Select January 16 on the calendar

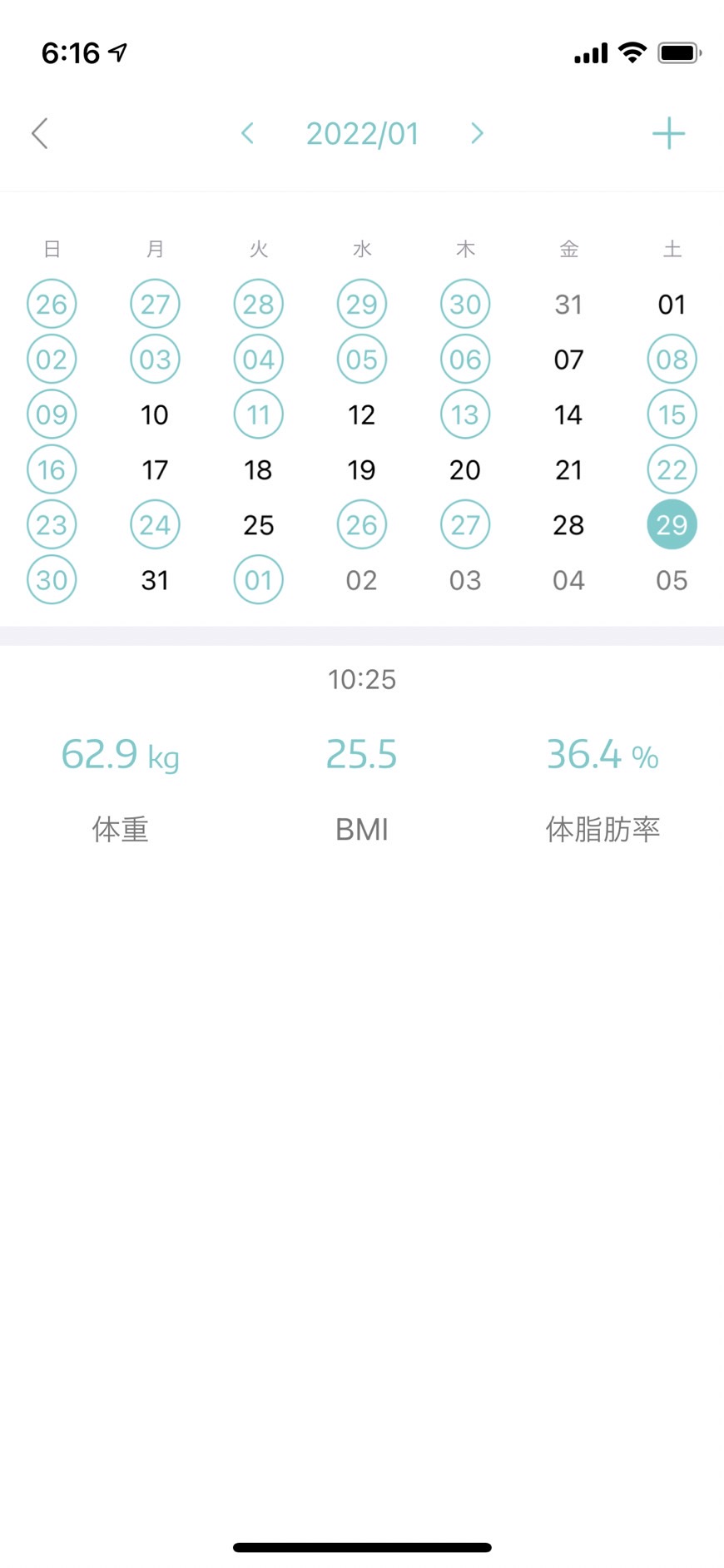coord(52,469)
